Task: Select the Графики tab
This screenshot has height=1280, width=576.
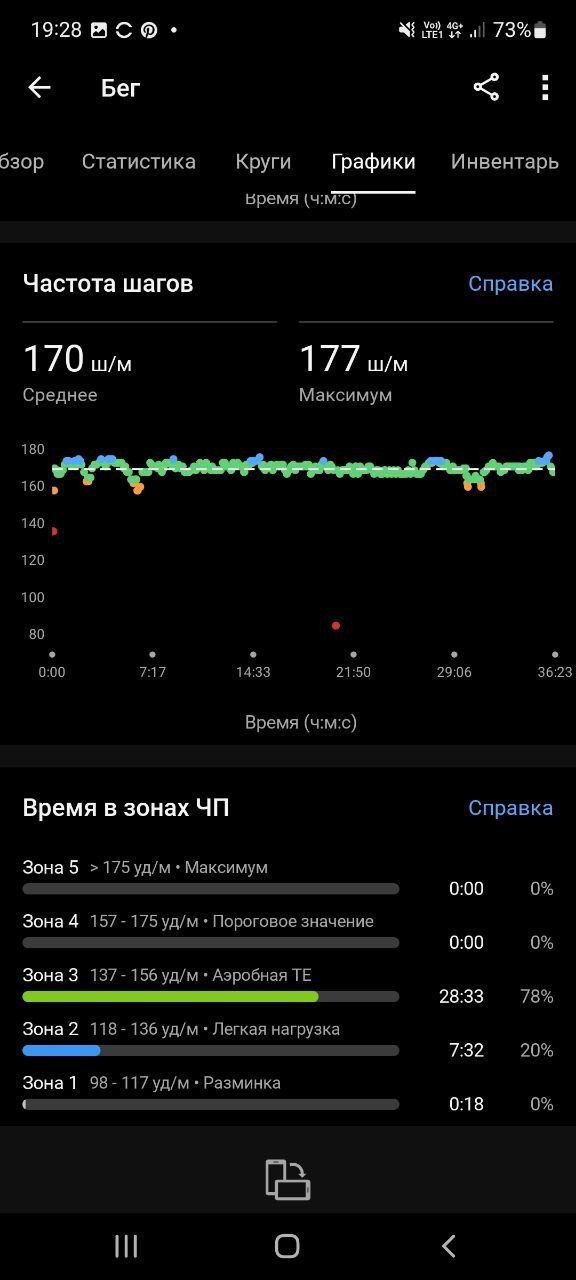Action: [x=373, y=161]
